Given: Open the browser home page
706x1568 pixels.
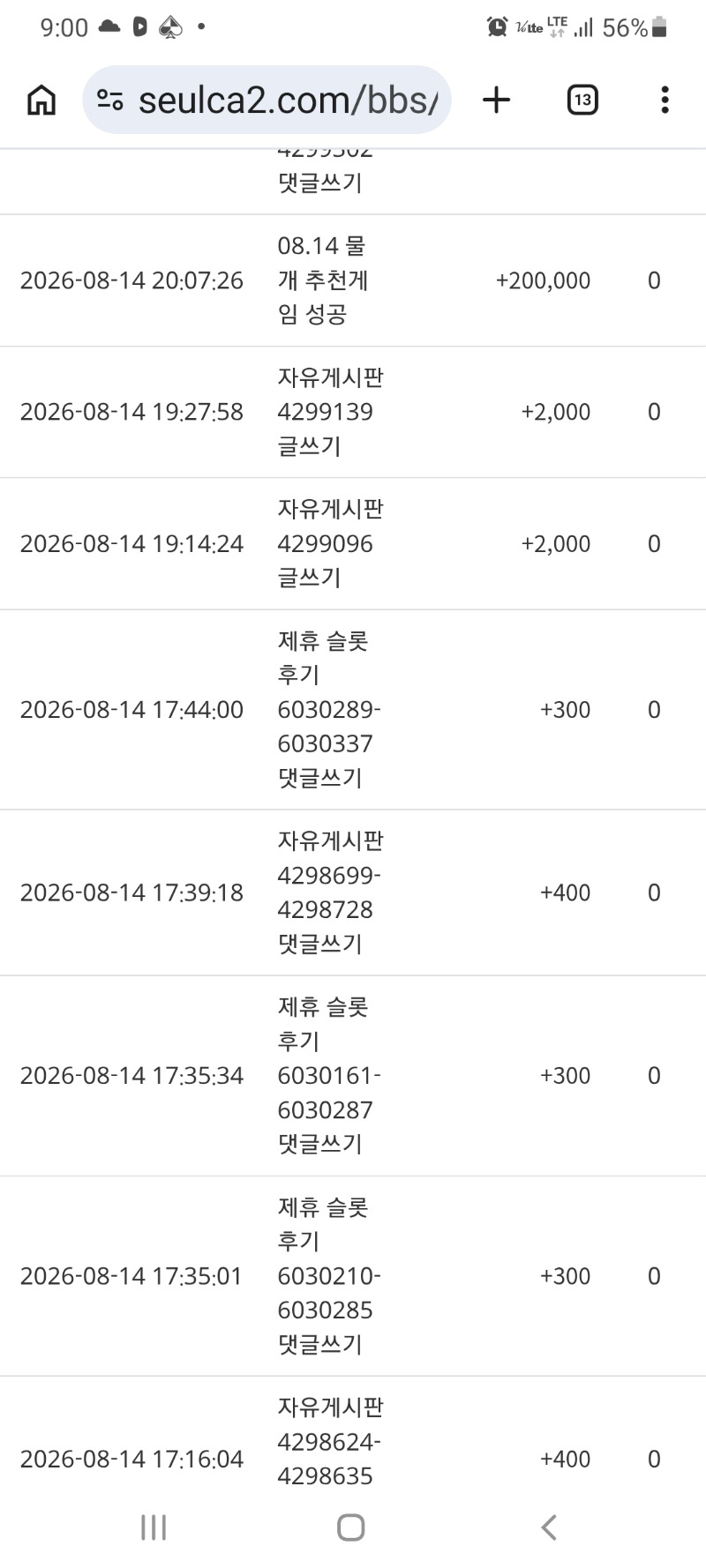Looking at the screenshot, I should (41, 100).
